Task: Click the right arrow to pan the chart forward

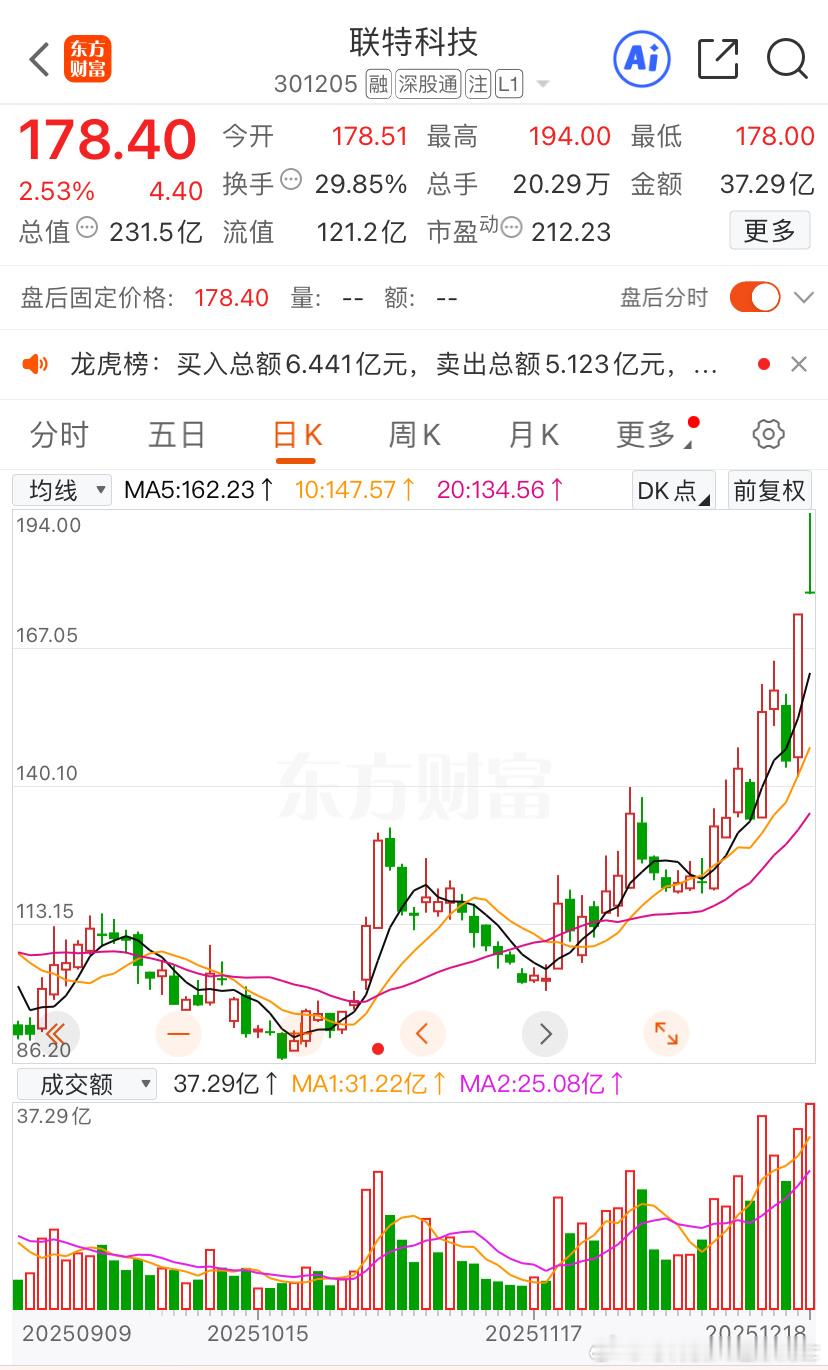Action: (x=545, y=1034)
